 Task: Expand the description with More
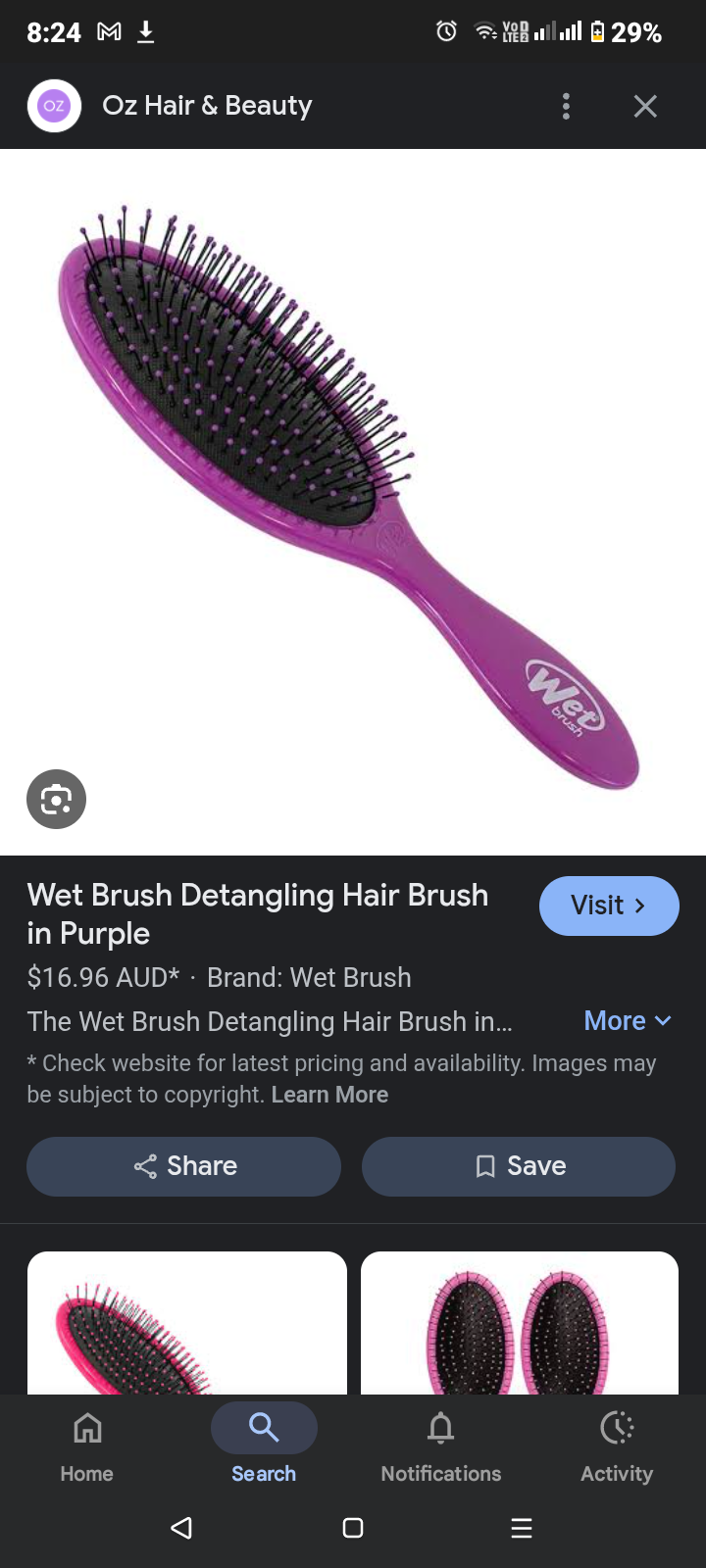coord(628,1021)
